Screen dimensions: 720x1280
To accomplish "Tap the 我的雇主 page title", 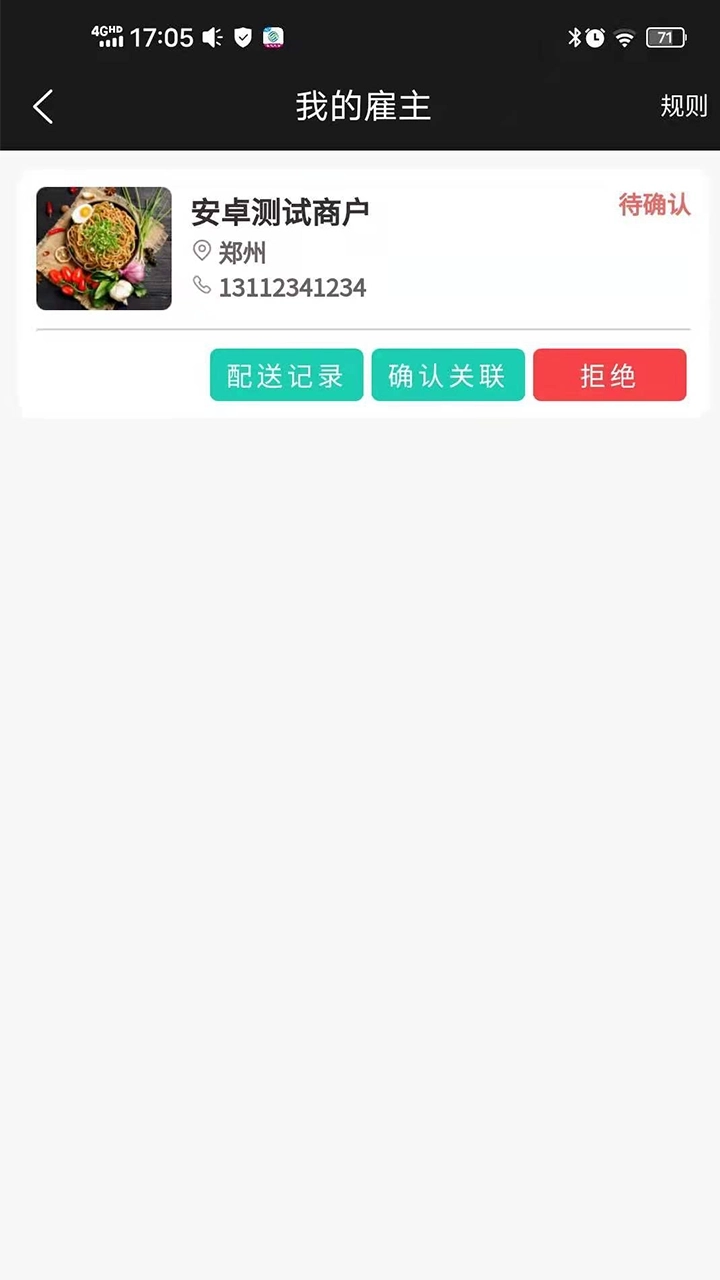I will click(363, 107).
